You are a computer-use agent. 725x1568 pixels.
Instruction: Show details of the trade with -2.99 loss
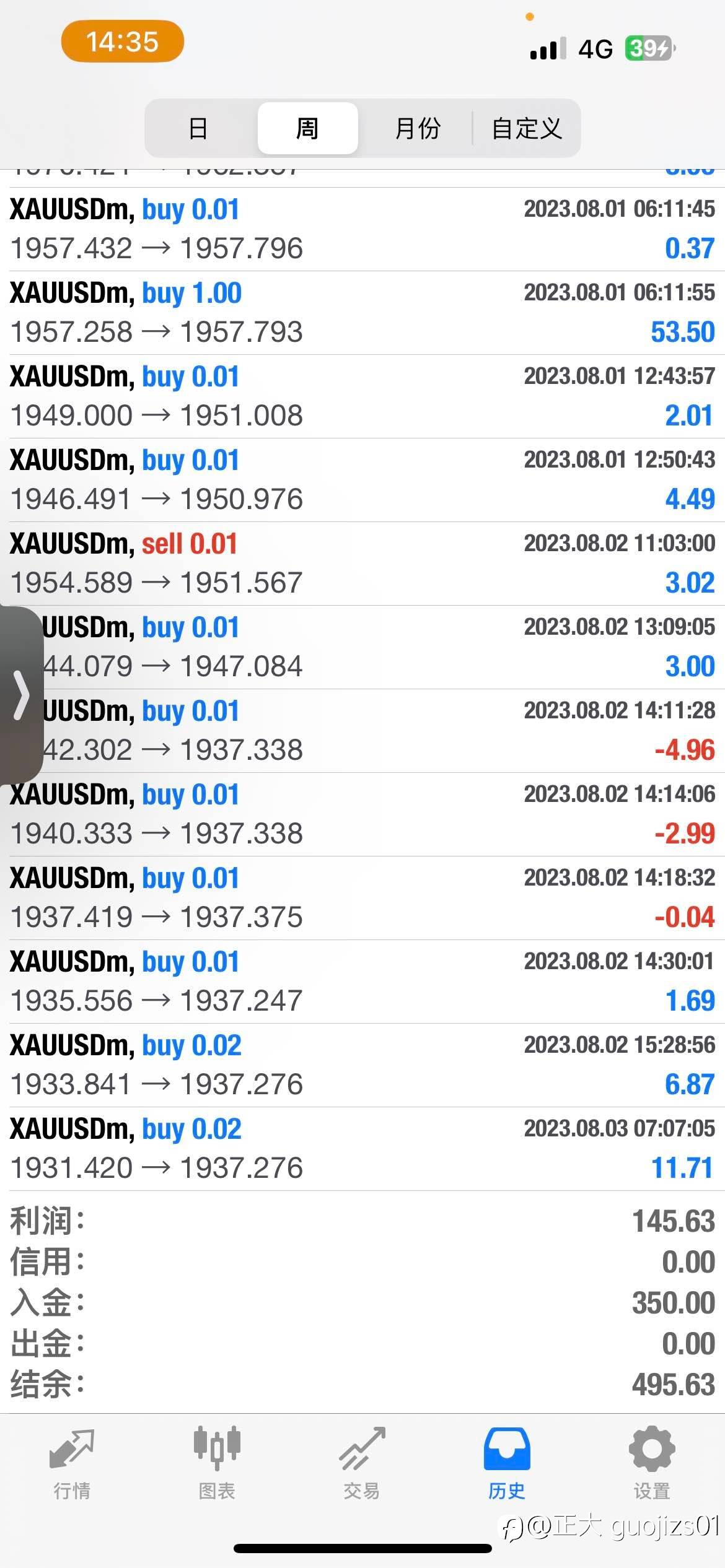tap(362, 814)
